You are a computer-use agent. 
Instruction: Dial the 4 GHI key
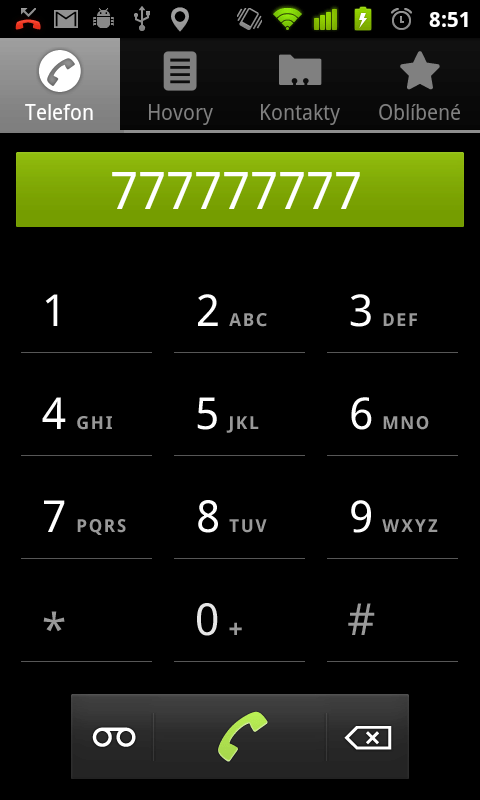[86, 414]
